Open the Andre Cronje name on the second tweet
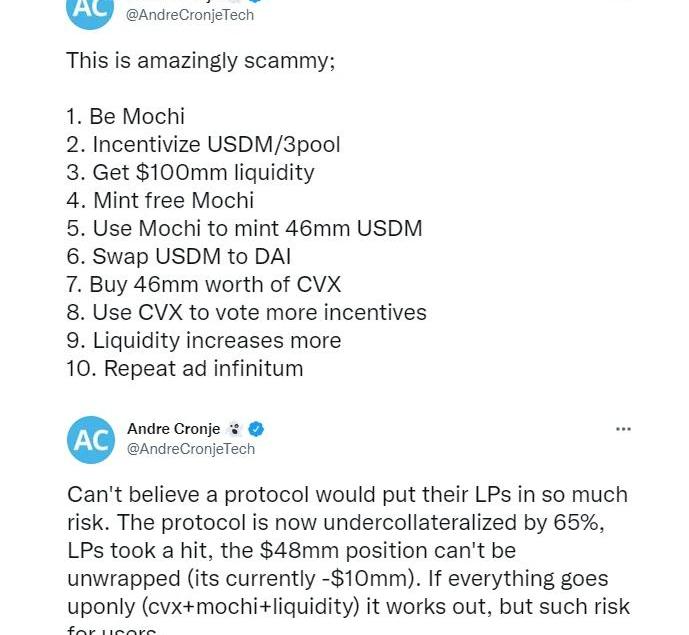The height and width of the screenshot is (635, 689). pyautogui.click(x=173, y=429)
